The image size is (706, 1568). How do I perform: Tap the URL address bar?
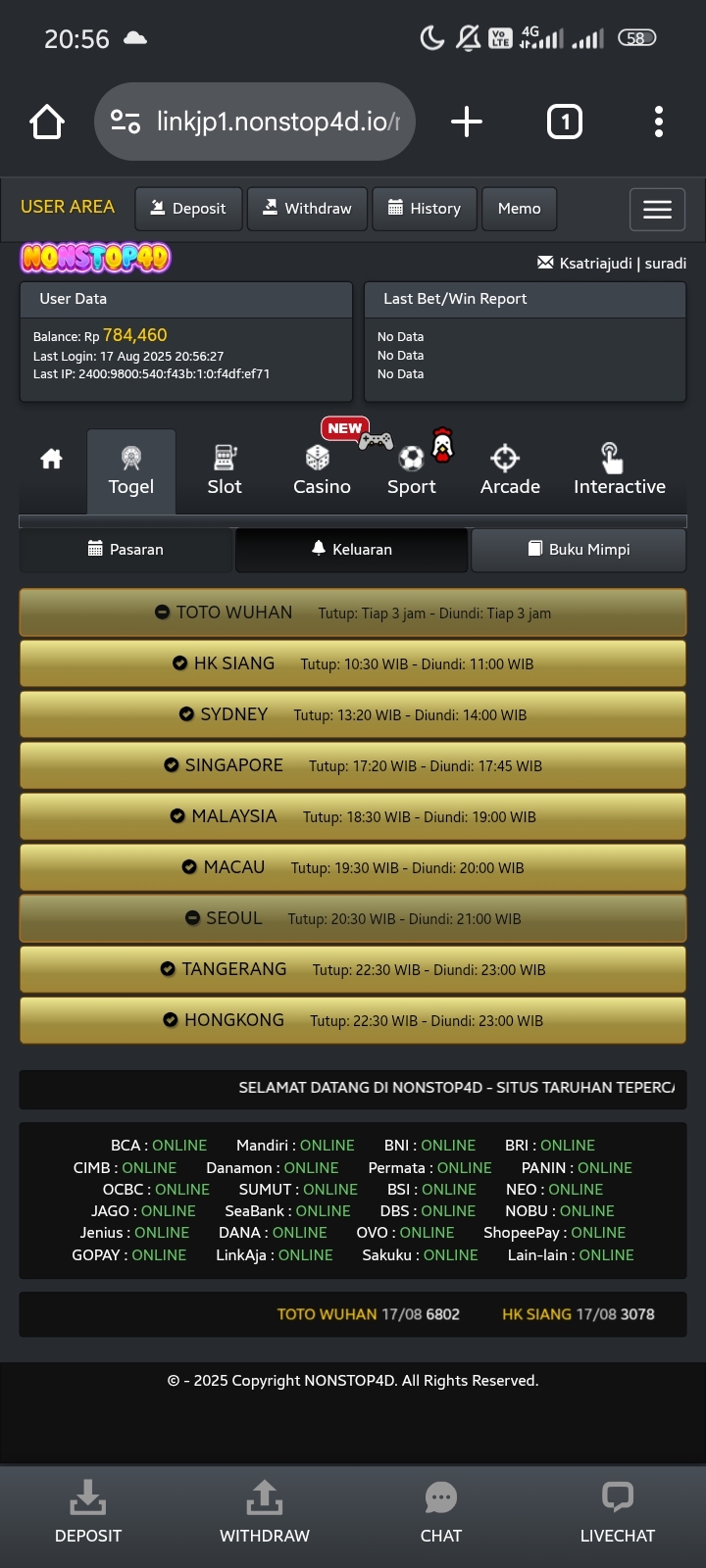tap(265, 122)
